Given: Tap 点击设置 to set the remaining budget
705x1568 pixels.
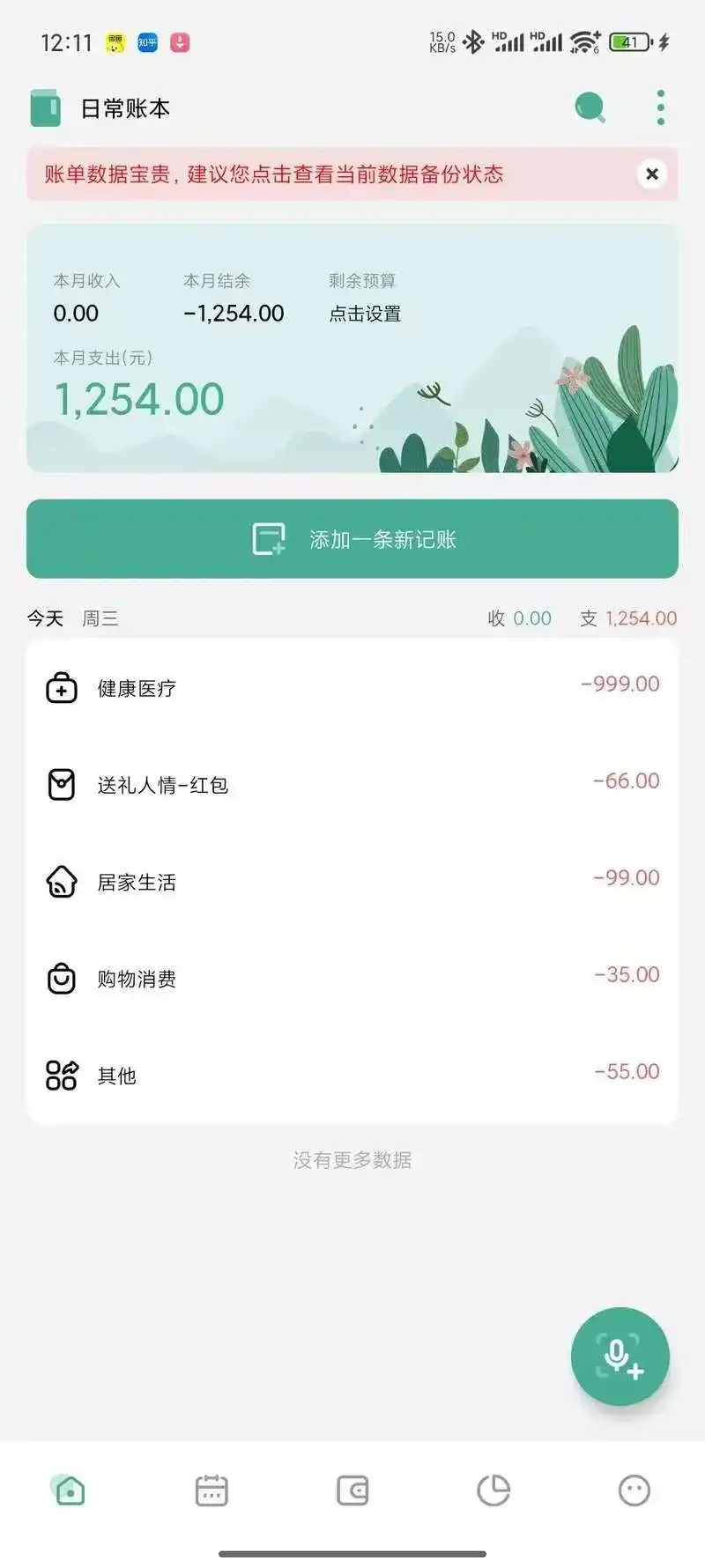Looking at the screenshot, I should point(365,314).
